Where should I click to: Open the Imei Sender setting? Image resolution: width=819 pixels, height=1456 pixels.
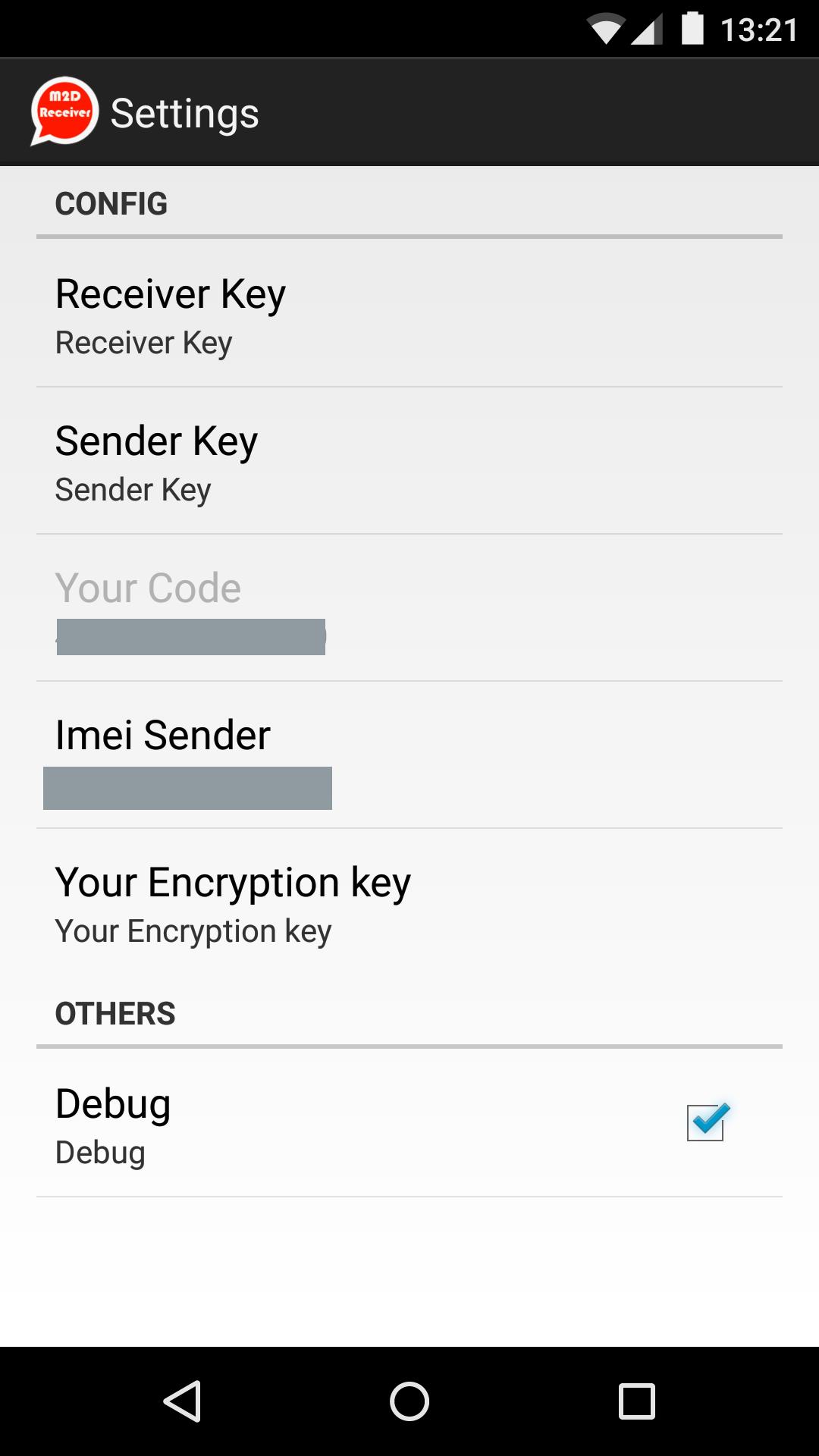point(409,755)
